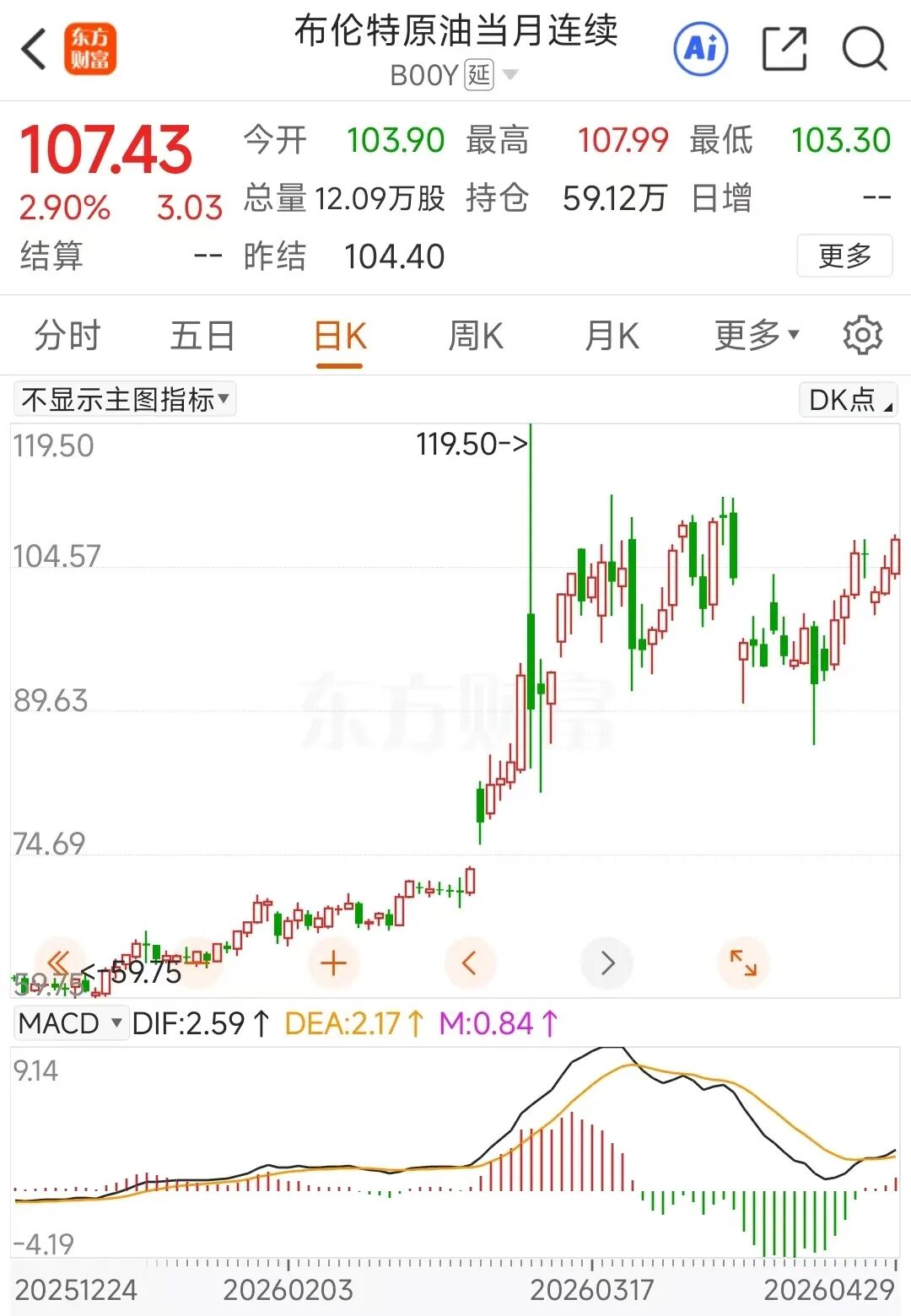Switch to the 周K tab
The height and width of the screenshot is (1316, 911).
click(x=476, y=335)
